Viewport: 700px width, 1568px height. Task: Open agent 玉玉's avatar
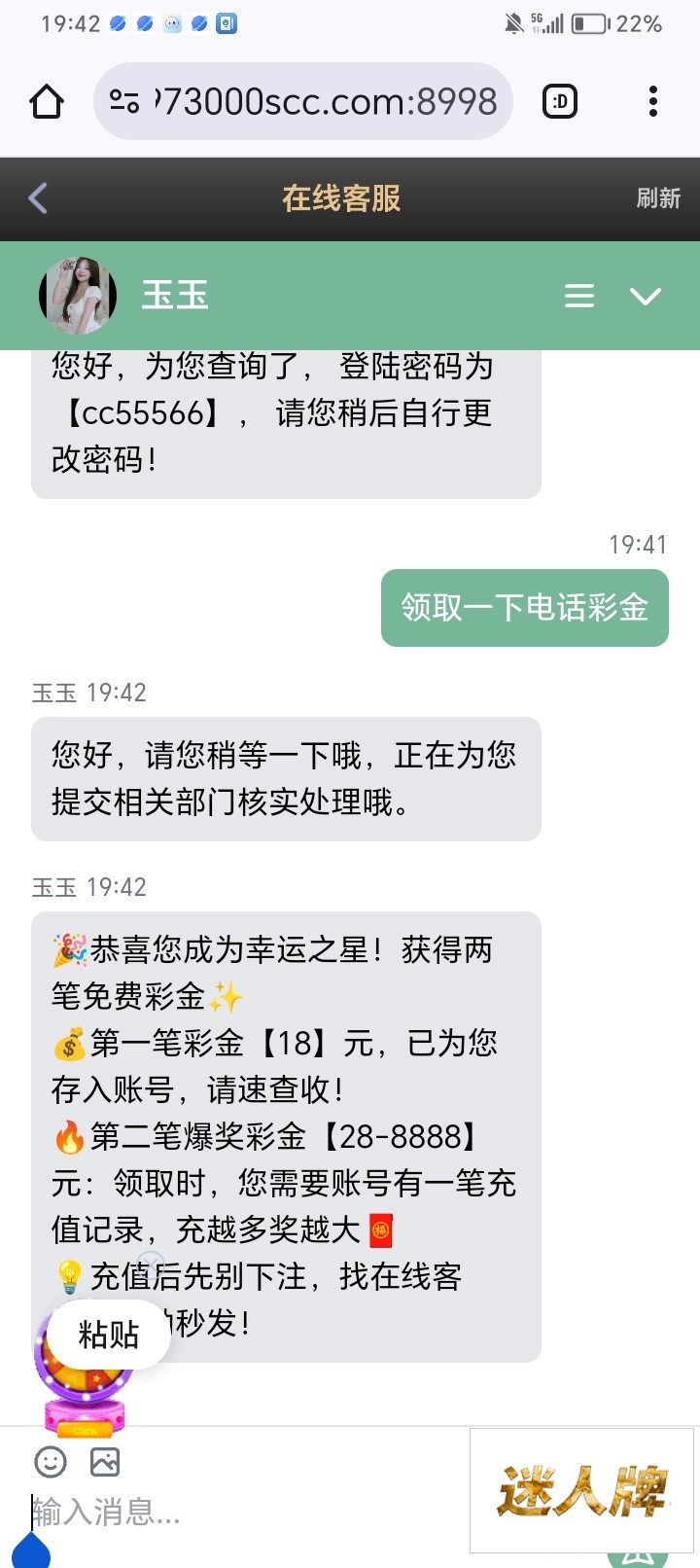(x=78, y=296)
